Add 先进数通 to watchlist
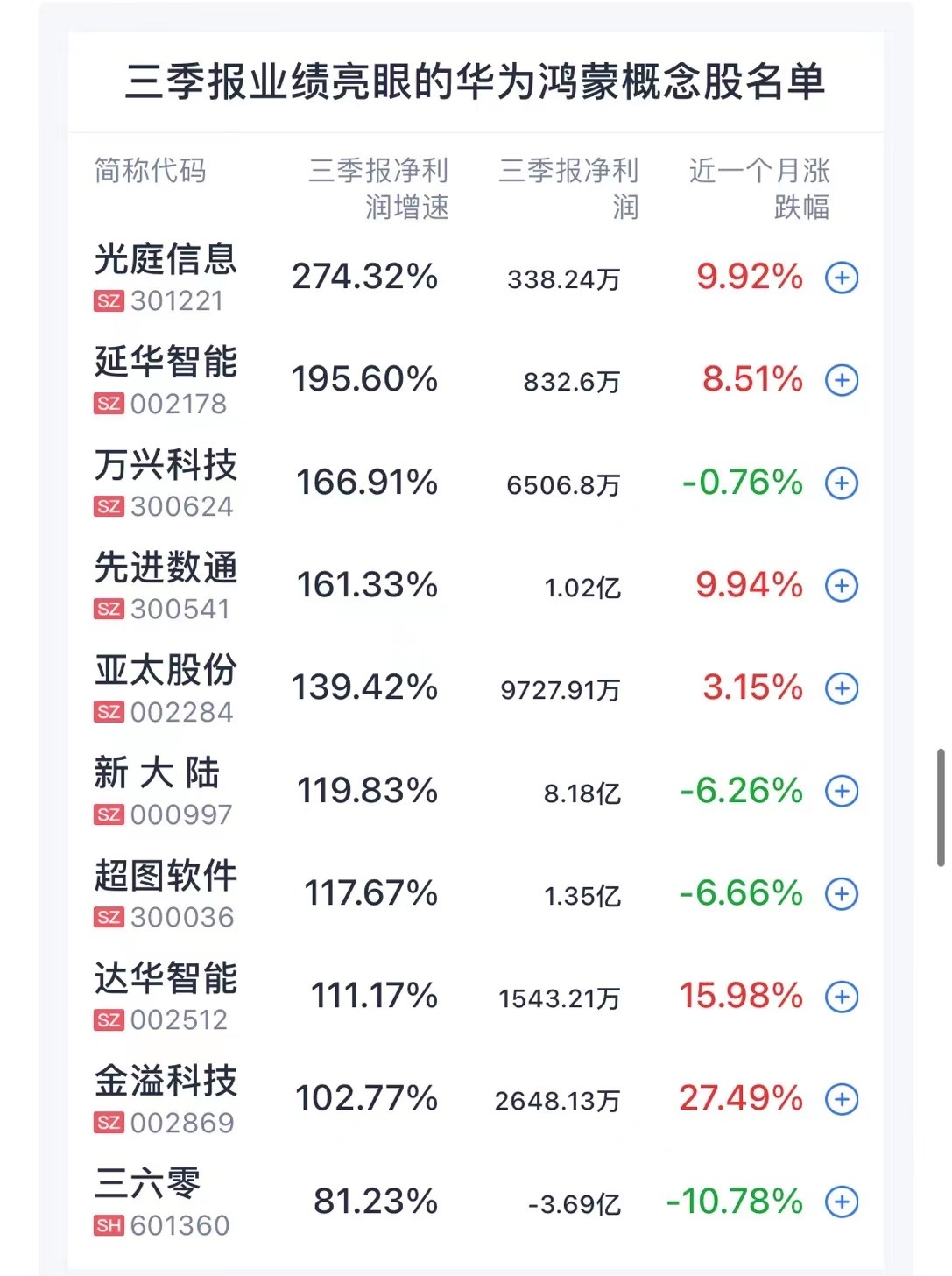This screenshot has height=1276, width=952. [x=842, y=585]
